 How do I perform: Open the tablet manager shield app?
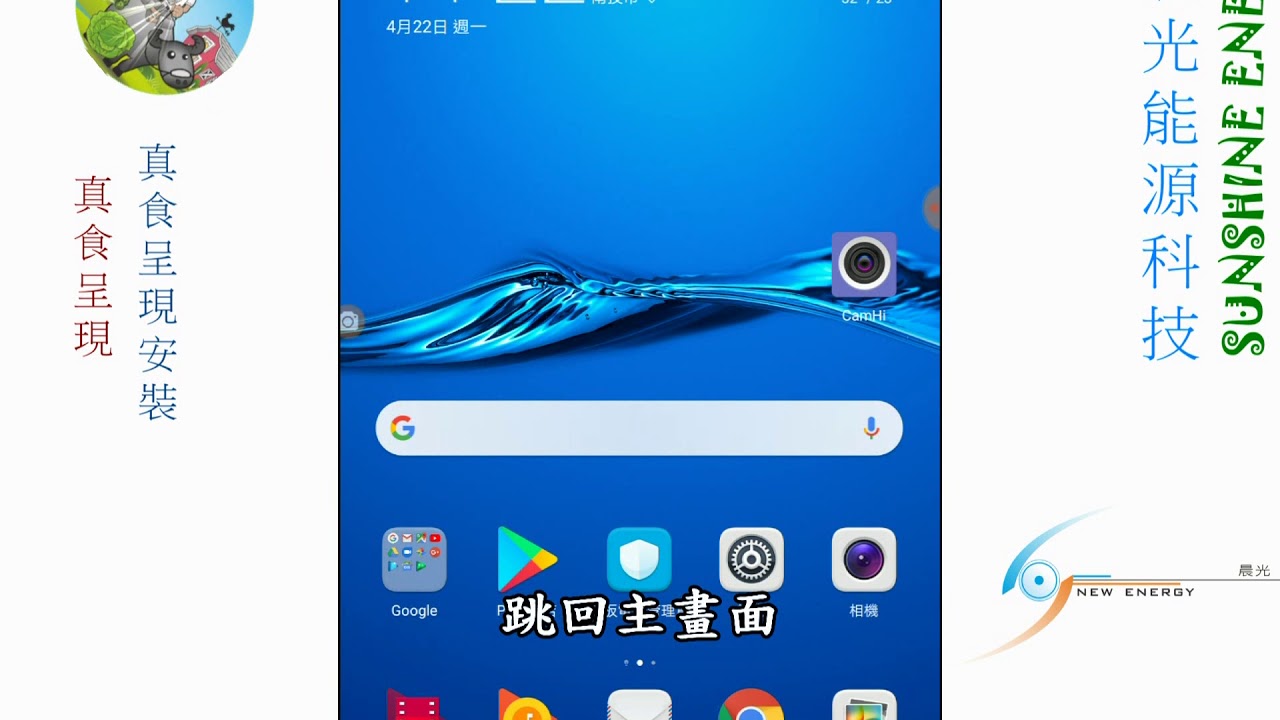pyautogui.click(x=639, y=560)
